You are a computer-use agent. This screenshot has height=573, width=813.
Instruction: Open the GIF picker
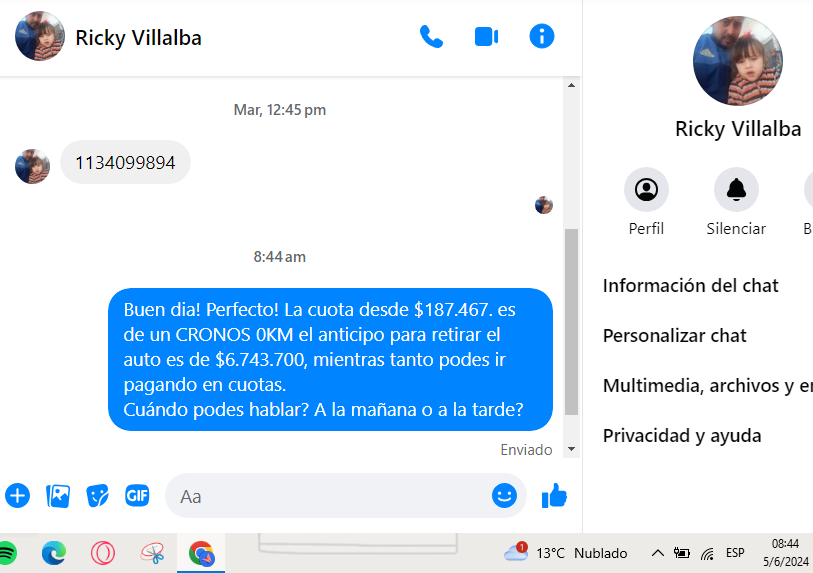coord(137,495)
